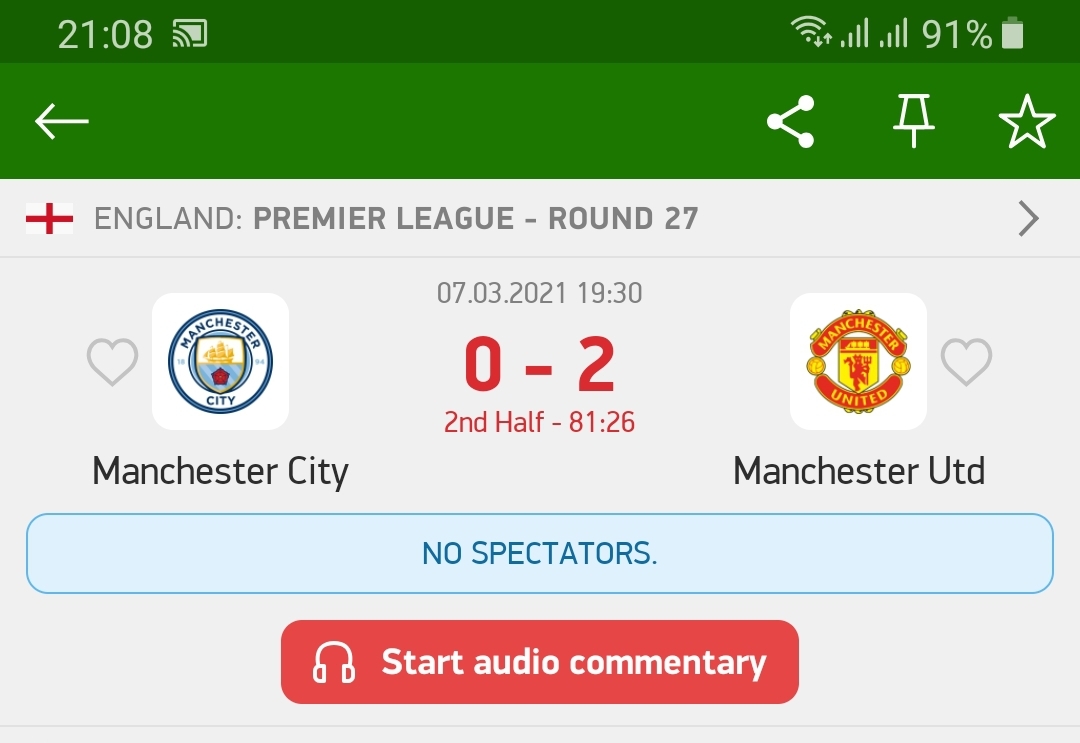Favourite Manchester Utd with the heart icon
The width and height of the screenshot is (1080, 743).
click(x=966, y=362)
